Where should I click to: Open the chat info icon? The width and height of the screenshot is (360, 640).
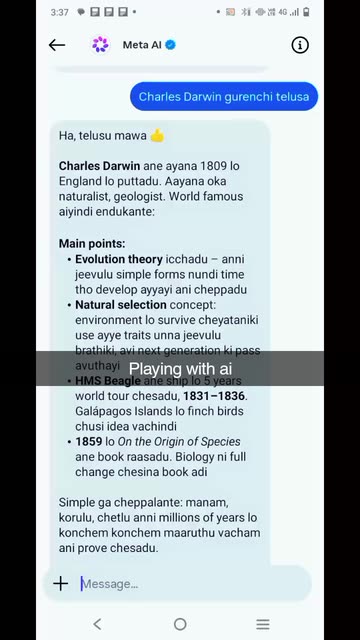300,45
